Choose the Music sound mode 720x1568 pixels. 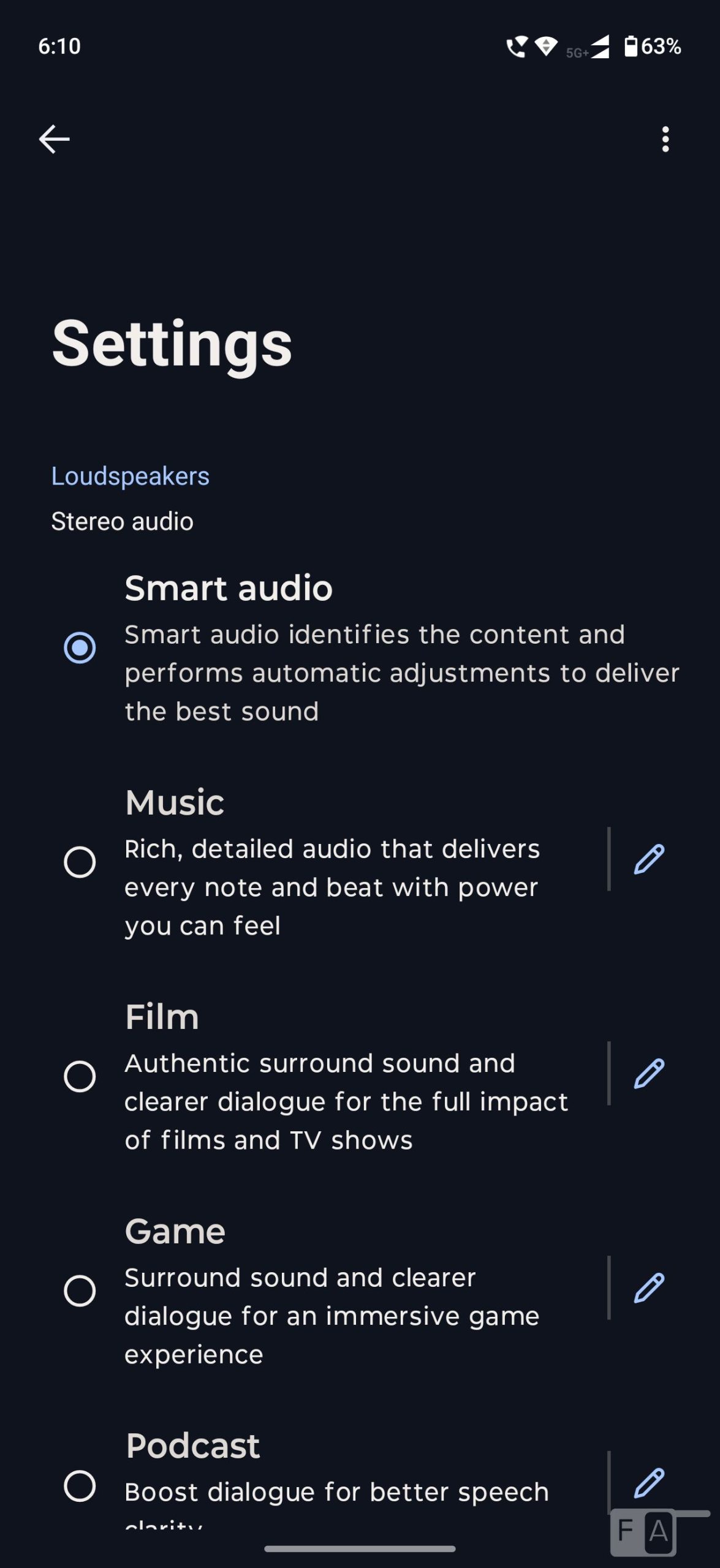pos(80,862)
